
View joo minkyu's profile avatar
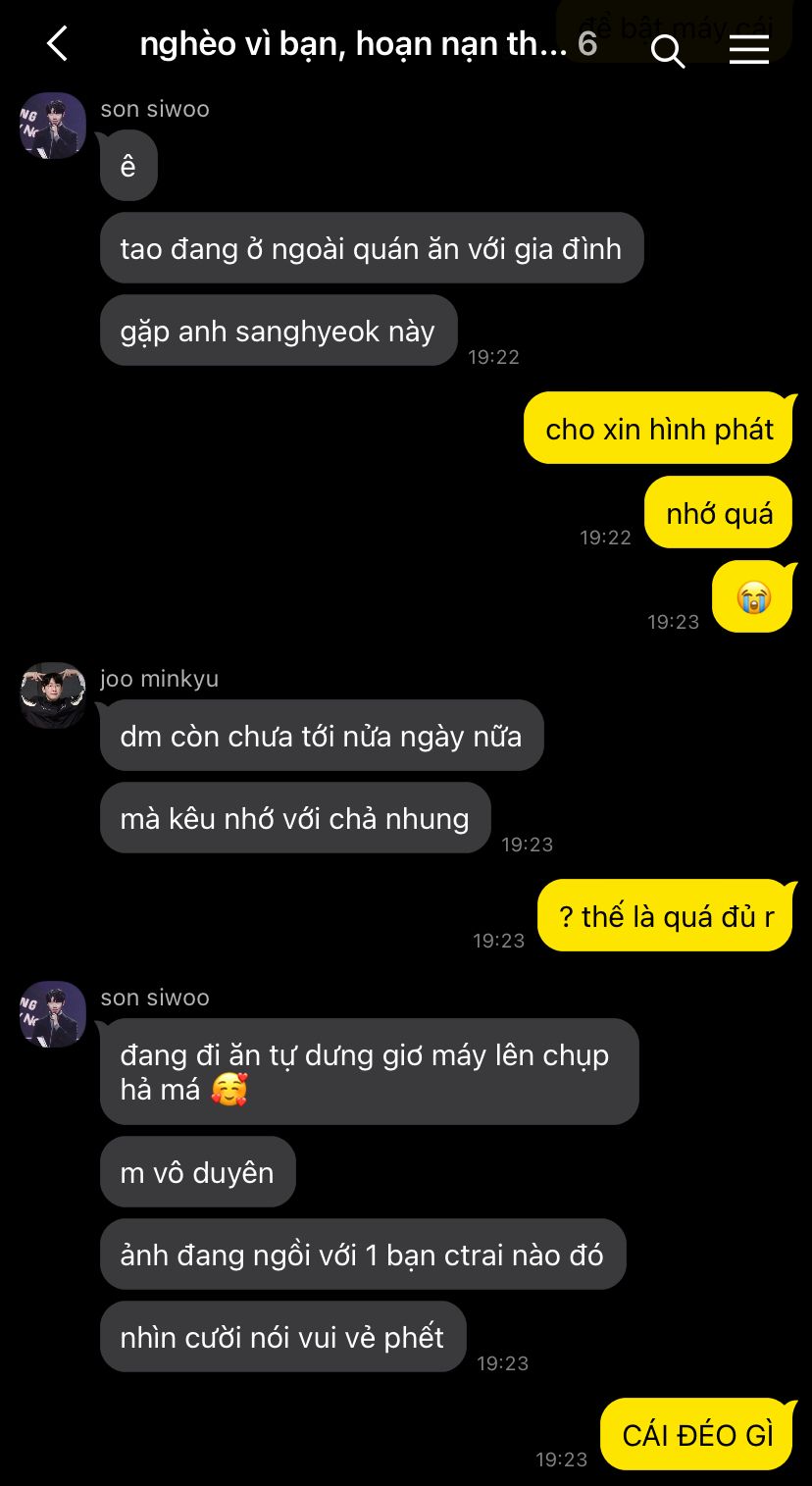point(53,694)
